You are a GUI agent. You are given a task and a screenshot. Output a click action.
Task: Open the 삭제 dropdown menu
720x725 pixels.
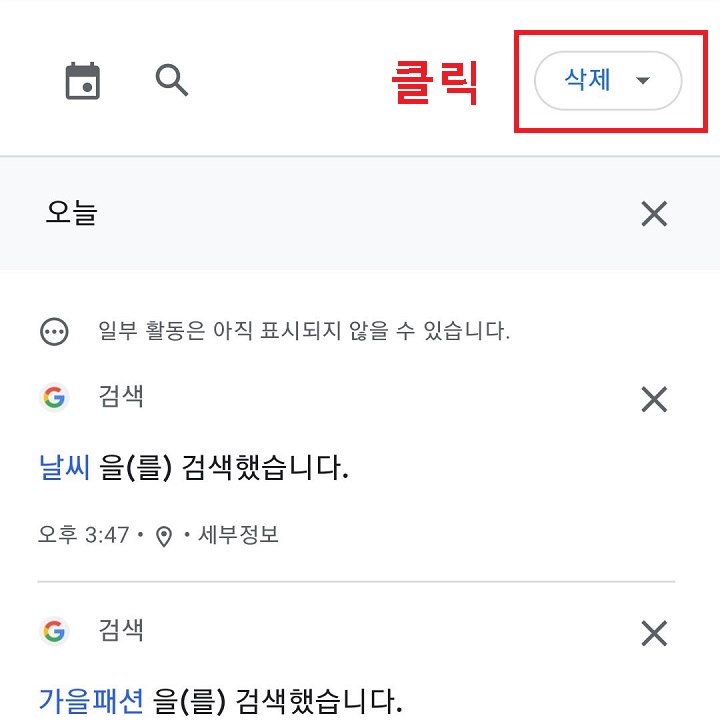[605, 81]
